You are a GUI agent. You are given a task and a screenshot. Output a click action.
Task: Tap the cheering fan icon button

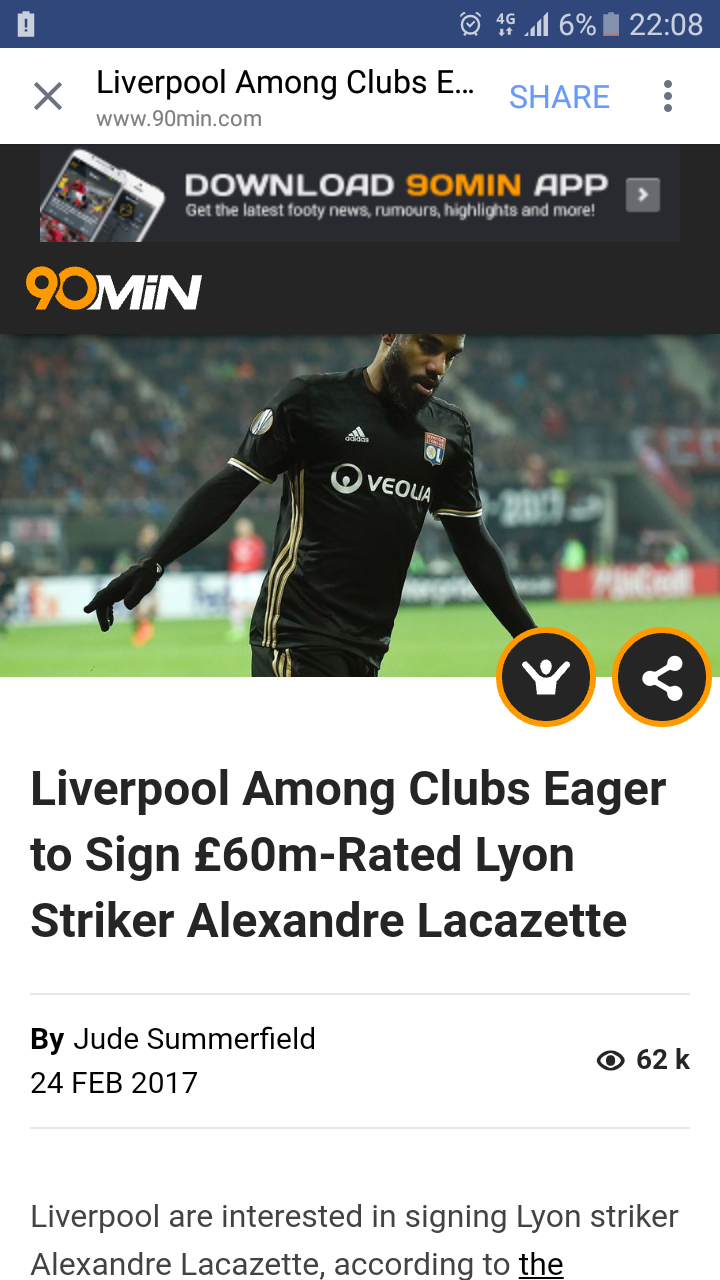tap(546, 678)
